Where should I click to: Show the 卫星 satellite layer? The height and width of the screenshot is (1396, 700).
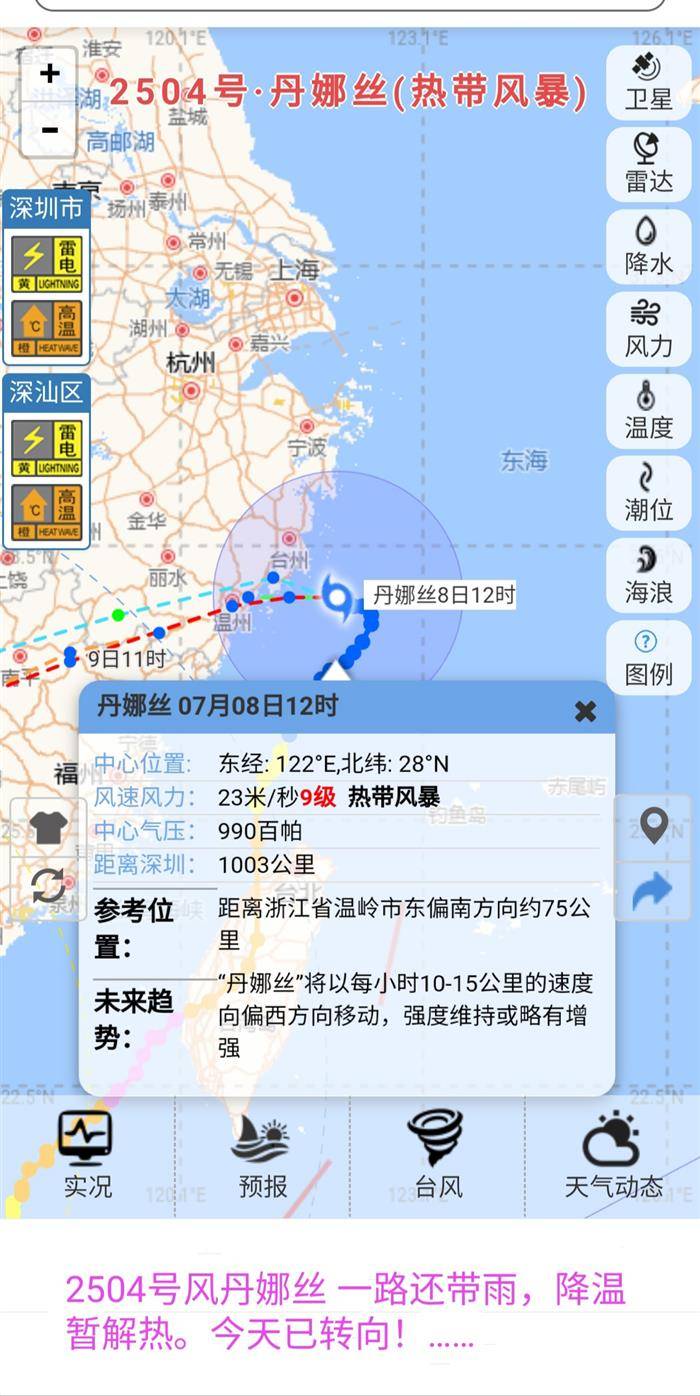648,81
